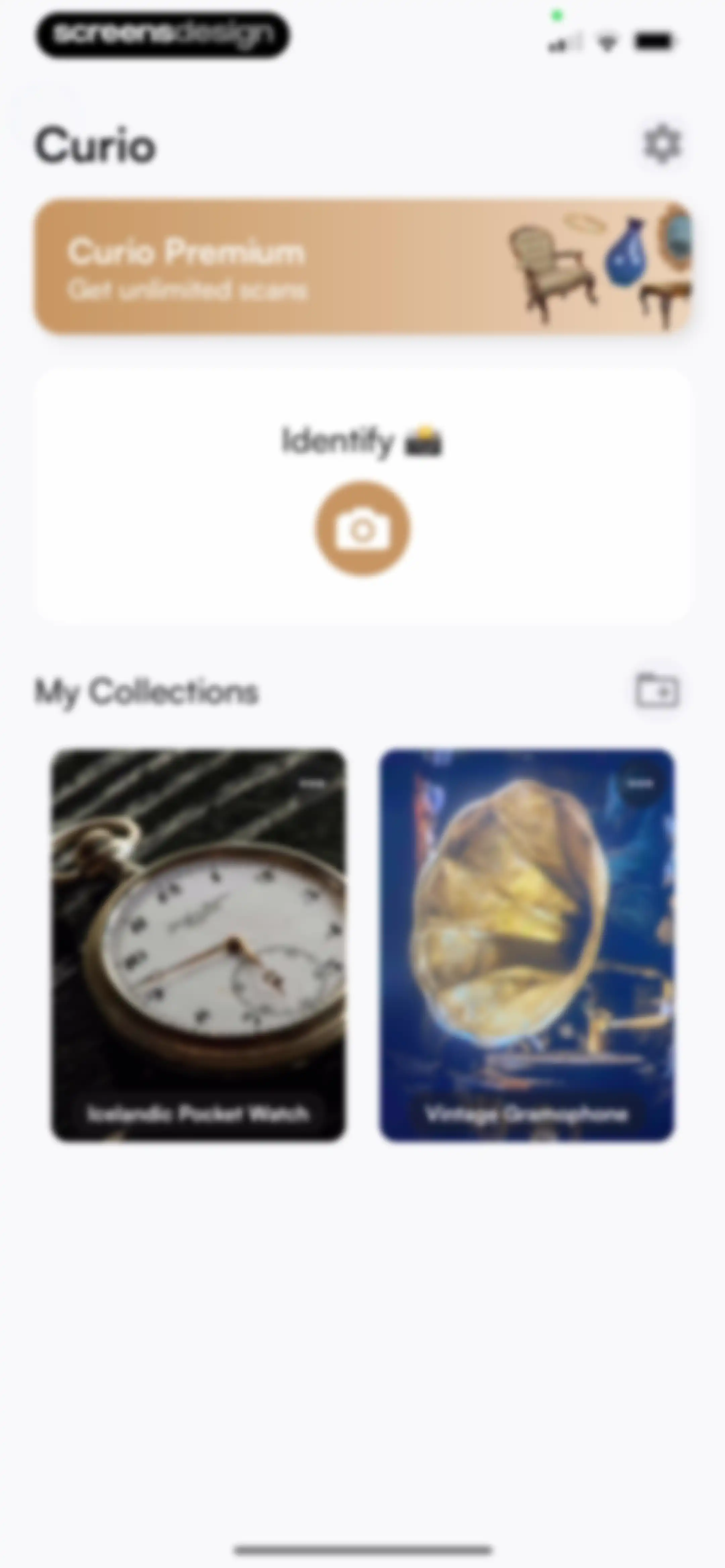Open options menu on Vintage Gramophone card

(639, 784)
